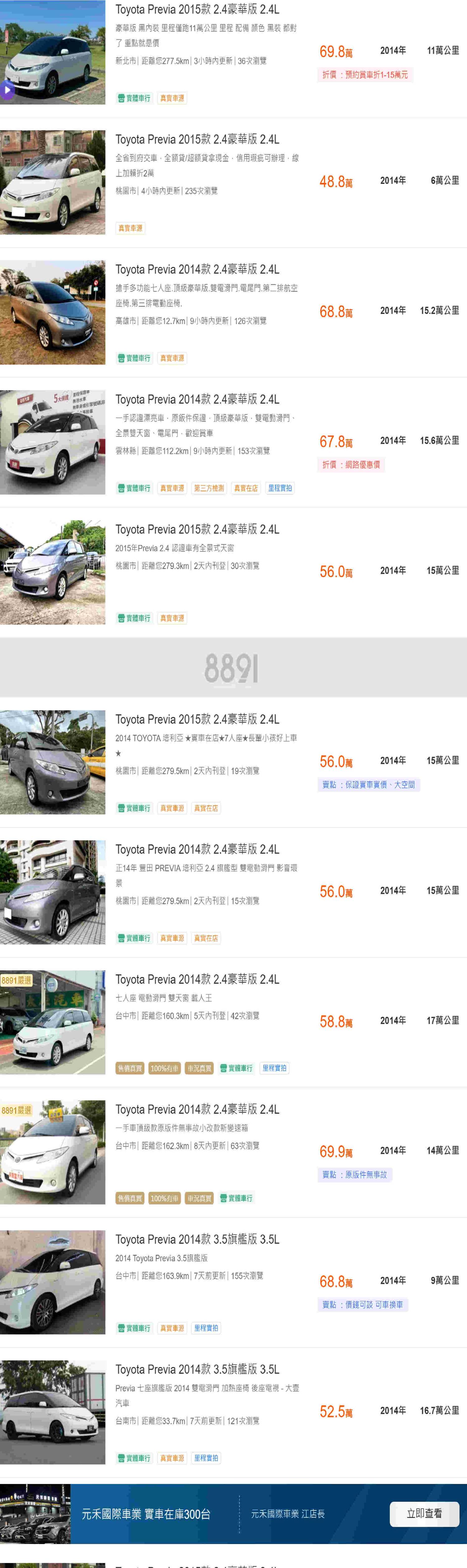View the 48.8萬 Previa with 6萬公里
Viewport: 467px width, 1568px height.
(x=197, y=139)
